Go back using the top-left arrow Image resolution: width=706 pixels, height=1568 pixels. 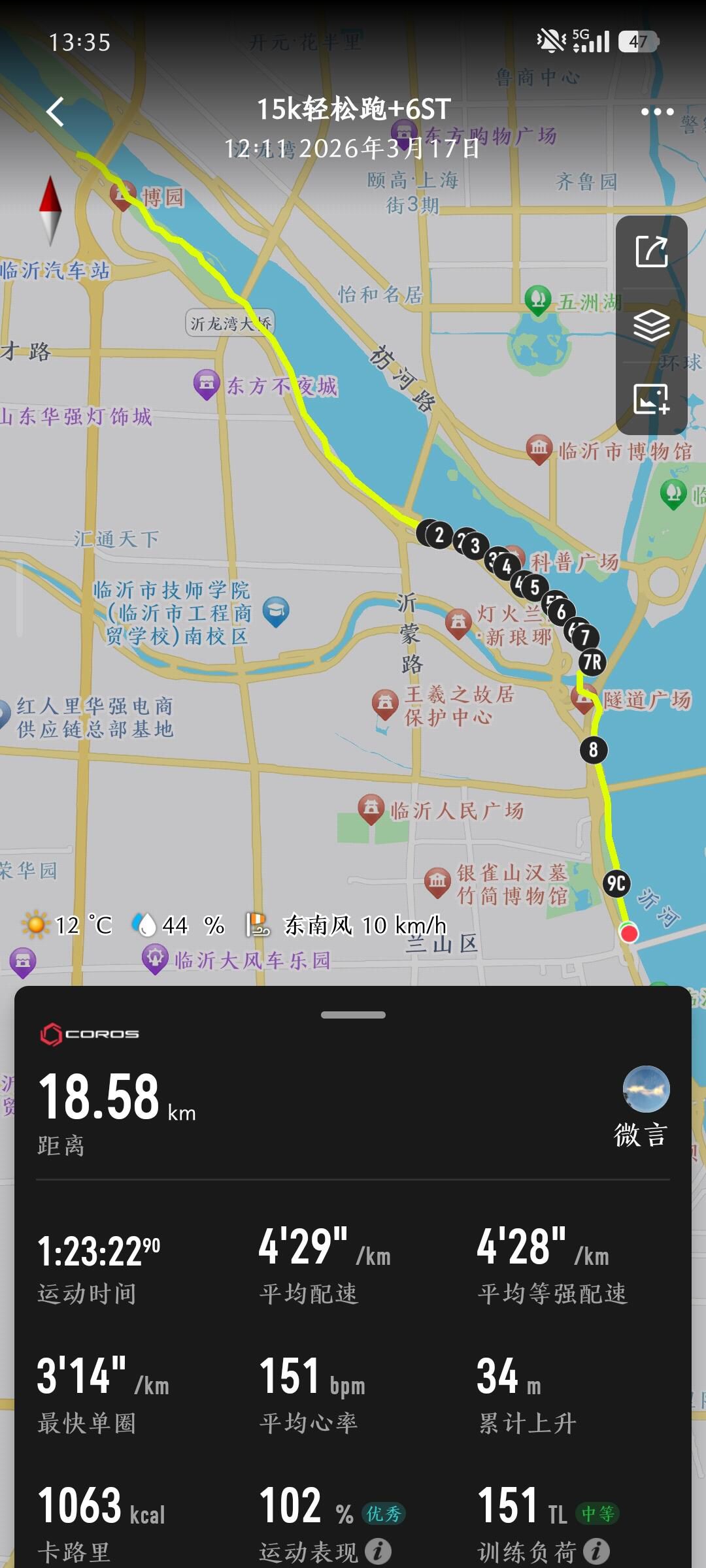56,112
